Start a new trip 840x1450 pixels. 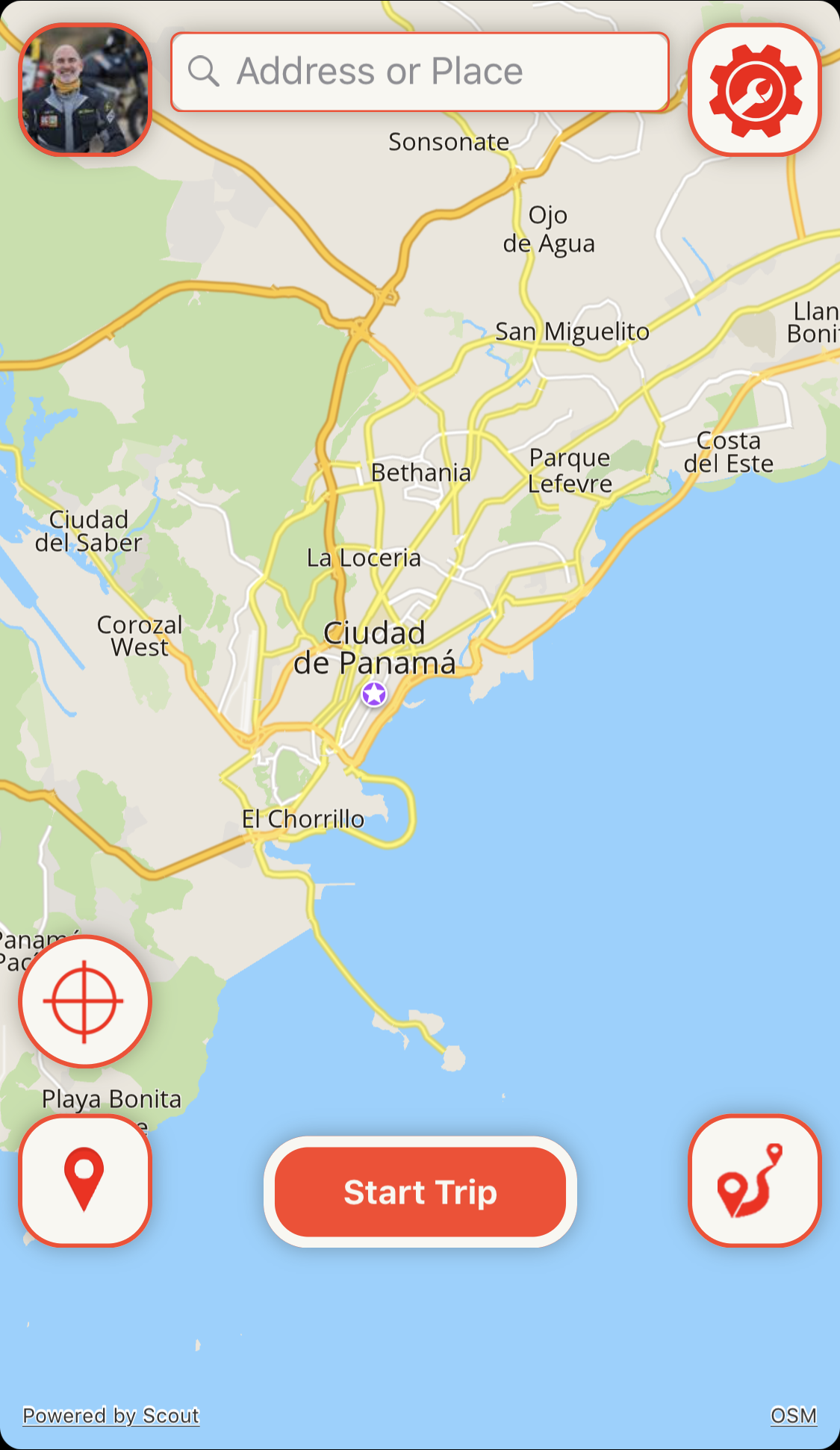coord(420,1192)
